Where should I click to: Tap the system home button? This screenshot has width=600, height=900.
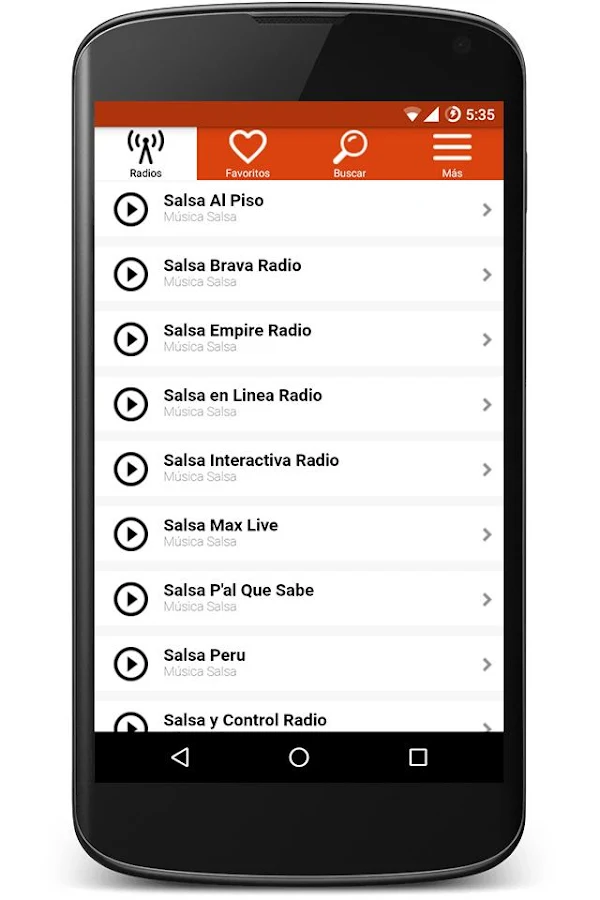tap(299, 757)
